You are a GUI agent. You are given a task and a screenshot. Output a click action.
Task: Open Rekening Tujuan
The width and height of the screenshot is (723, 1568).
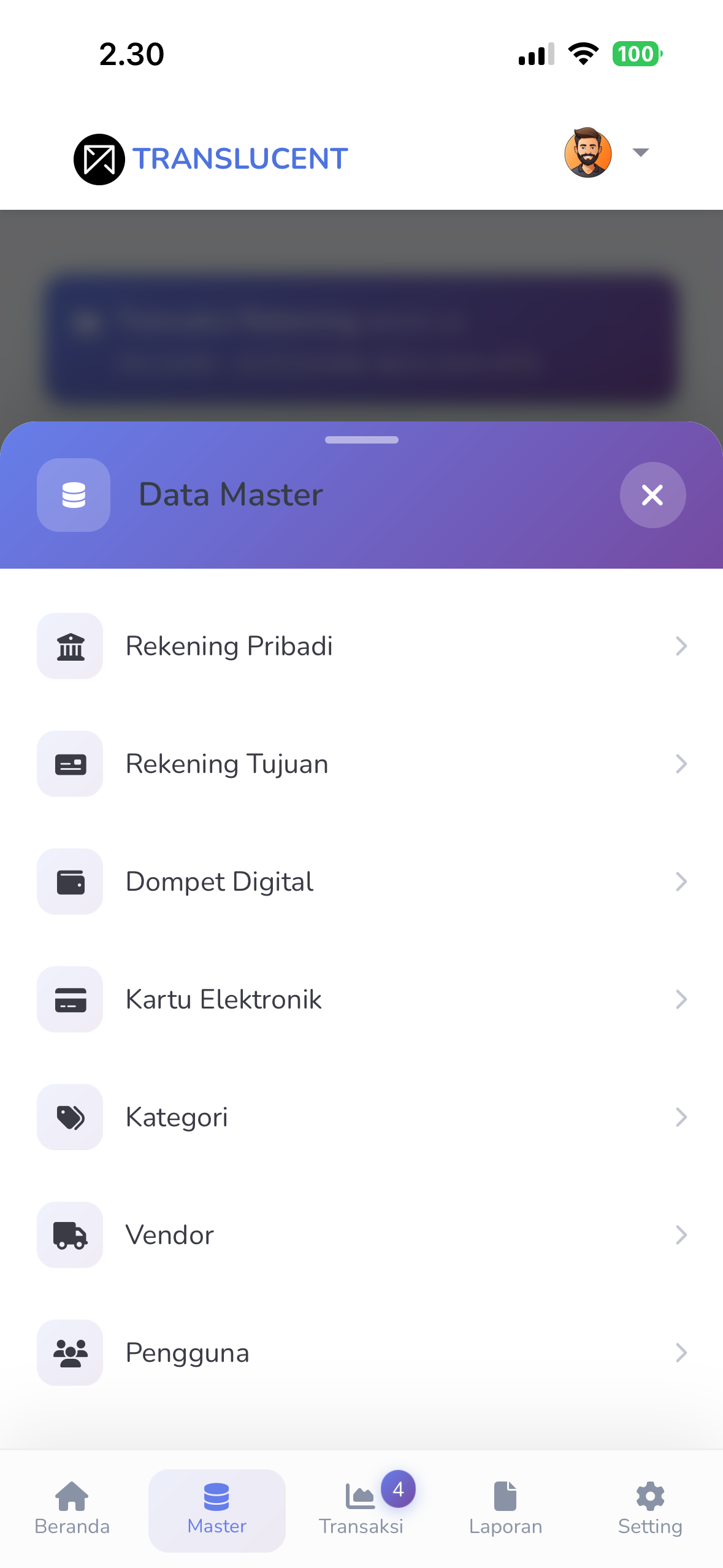click(x=362, y=764)
